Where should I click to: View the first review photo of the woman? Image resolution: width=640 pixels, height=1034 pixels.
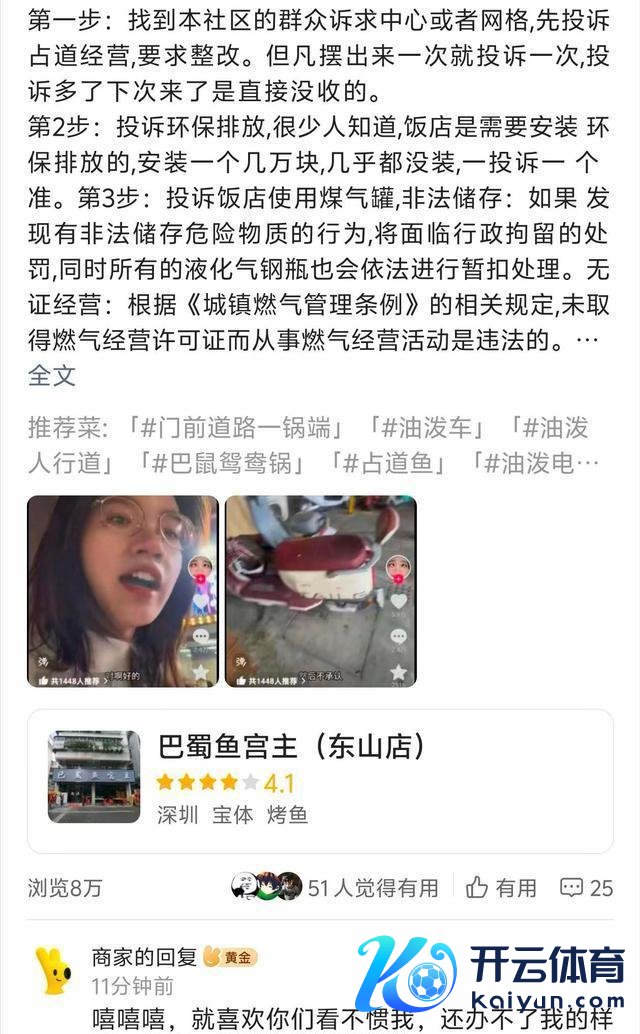click(122, 591)
